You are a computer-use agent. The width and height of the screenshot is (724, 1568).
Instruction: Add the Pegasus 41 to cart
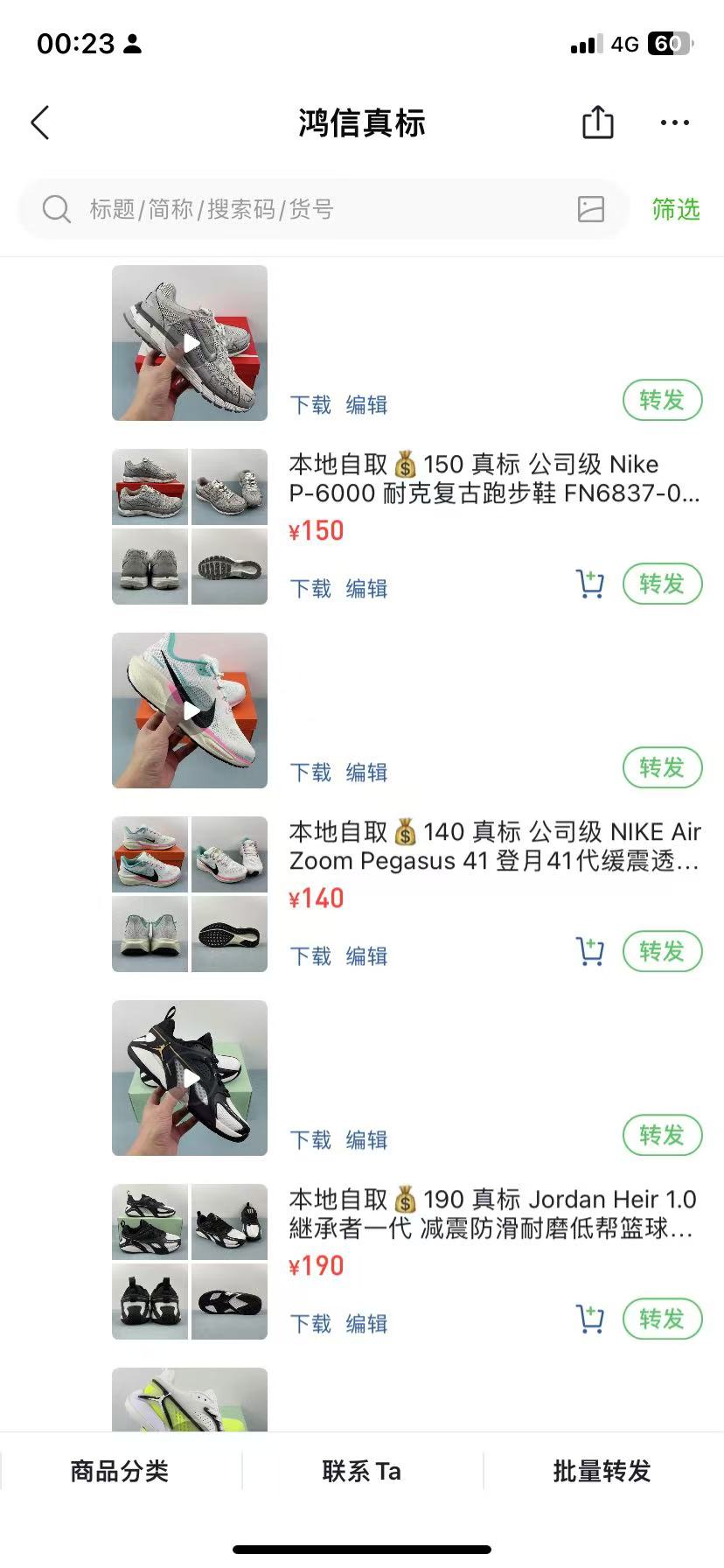coord(590,951)
